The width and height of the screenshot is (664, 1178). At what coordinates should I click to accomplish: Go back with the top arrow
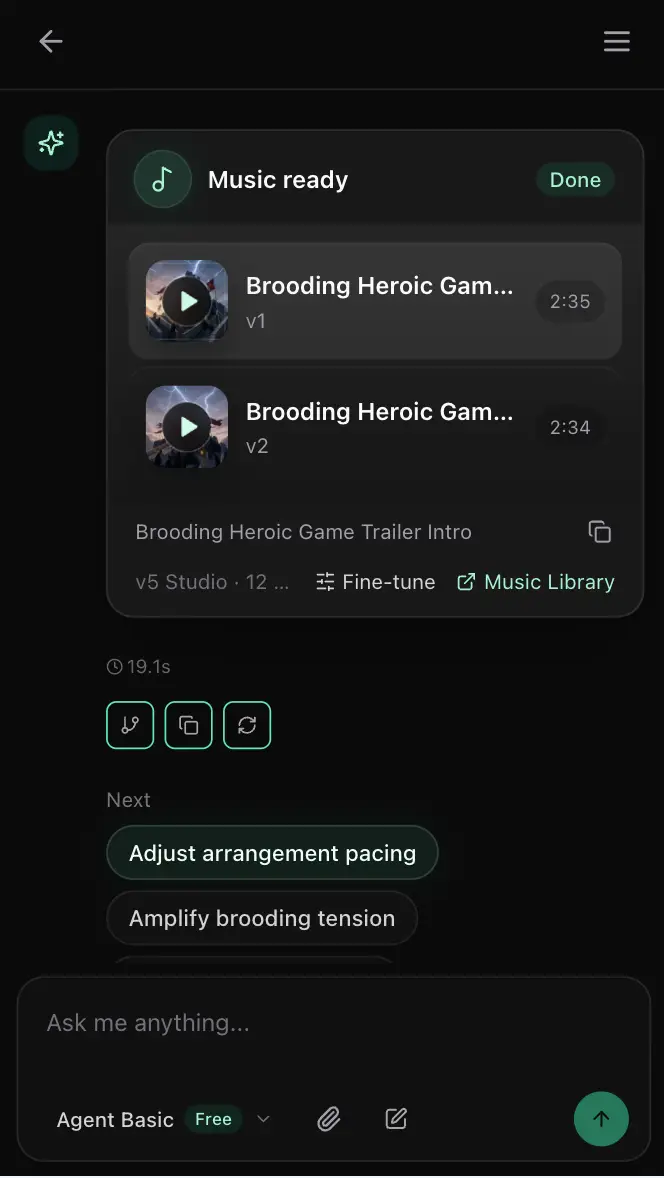(50, 41)
